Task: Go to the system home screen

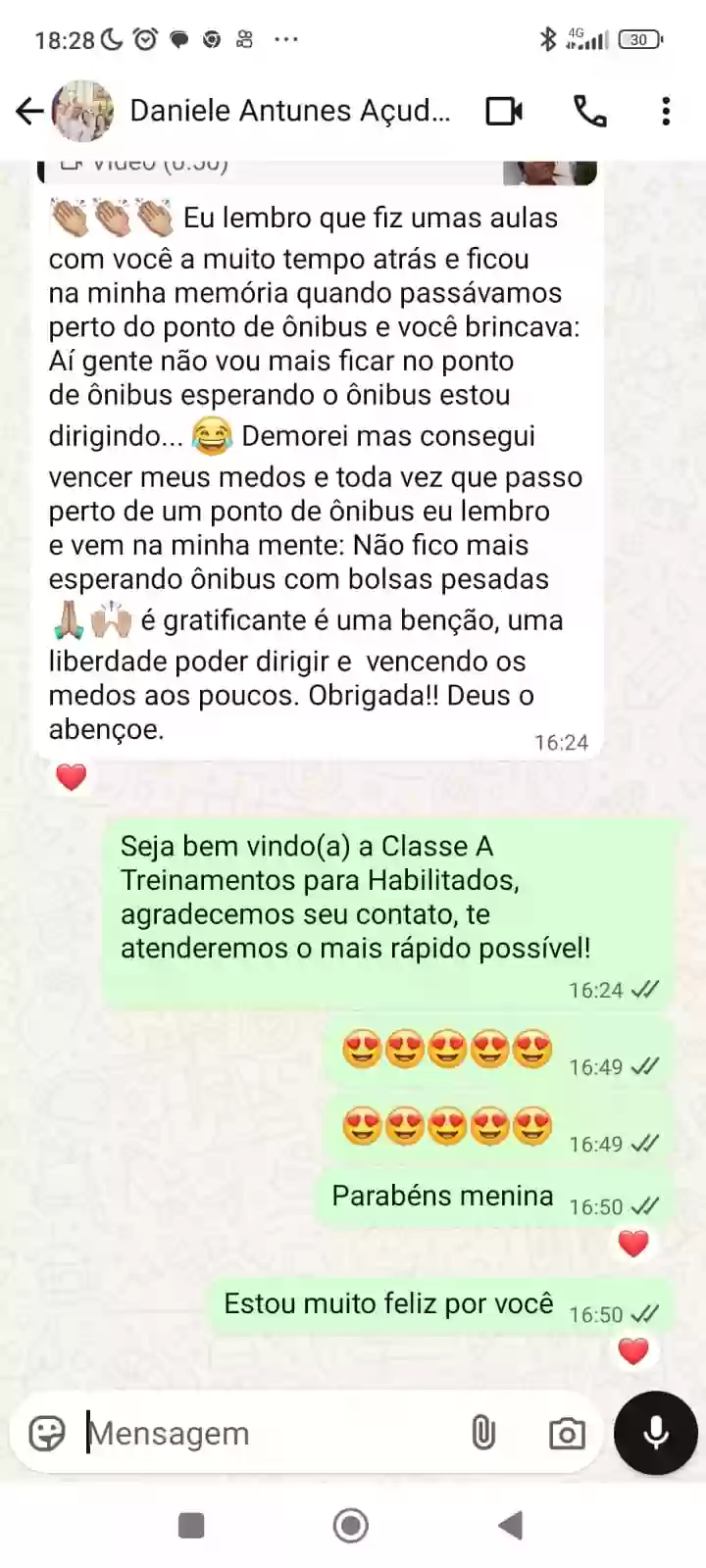Action: coord(351,1525)
